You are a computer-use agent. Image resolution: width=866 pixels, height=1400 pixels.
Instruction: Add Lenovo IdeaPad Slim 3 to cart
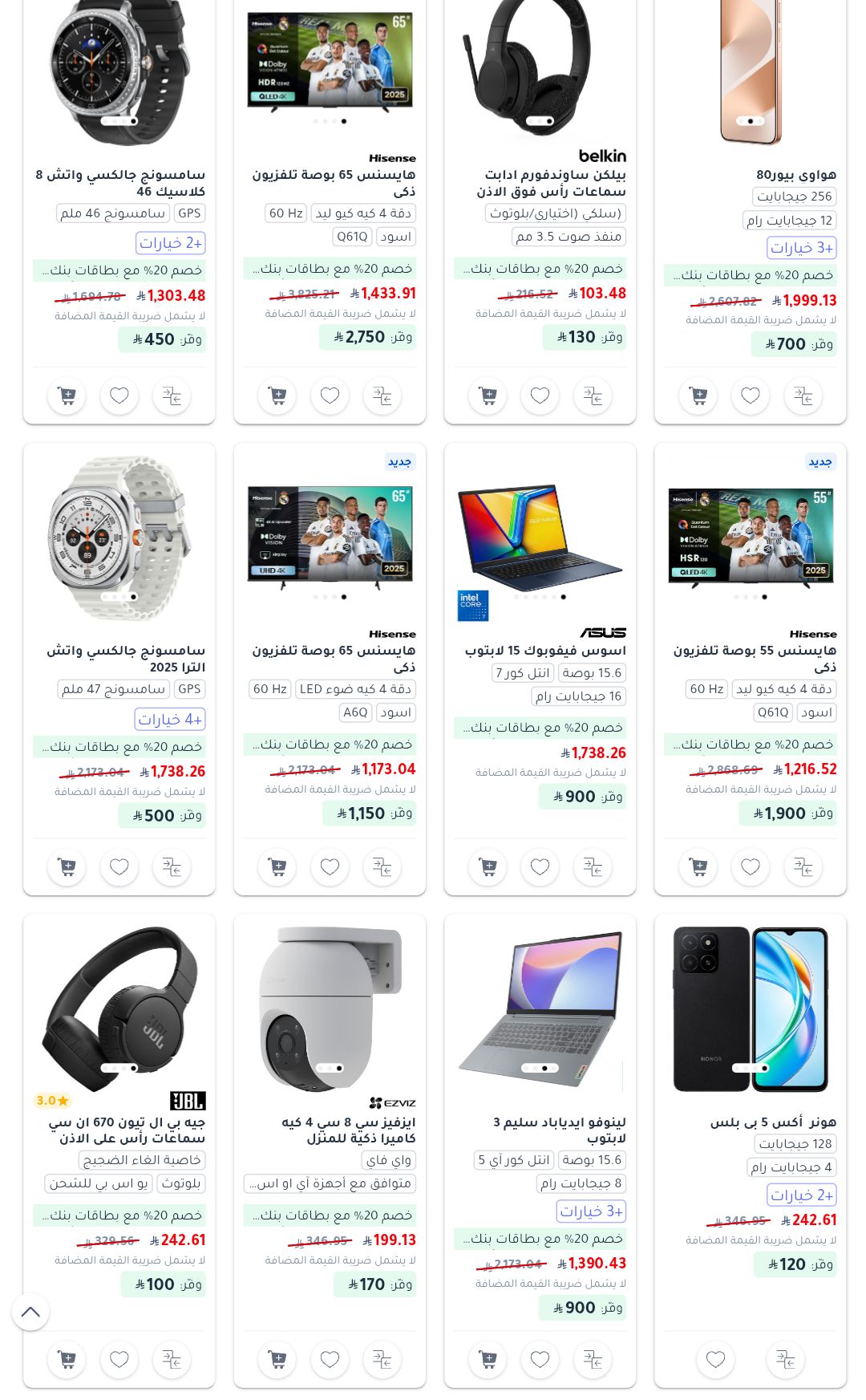click(488, 1359)
